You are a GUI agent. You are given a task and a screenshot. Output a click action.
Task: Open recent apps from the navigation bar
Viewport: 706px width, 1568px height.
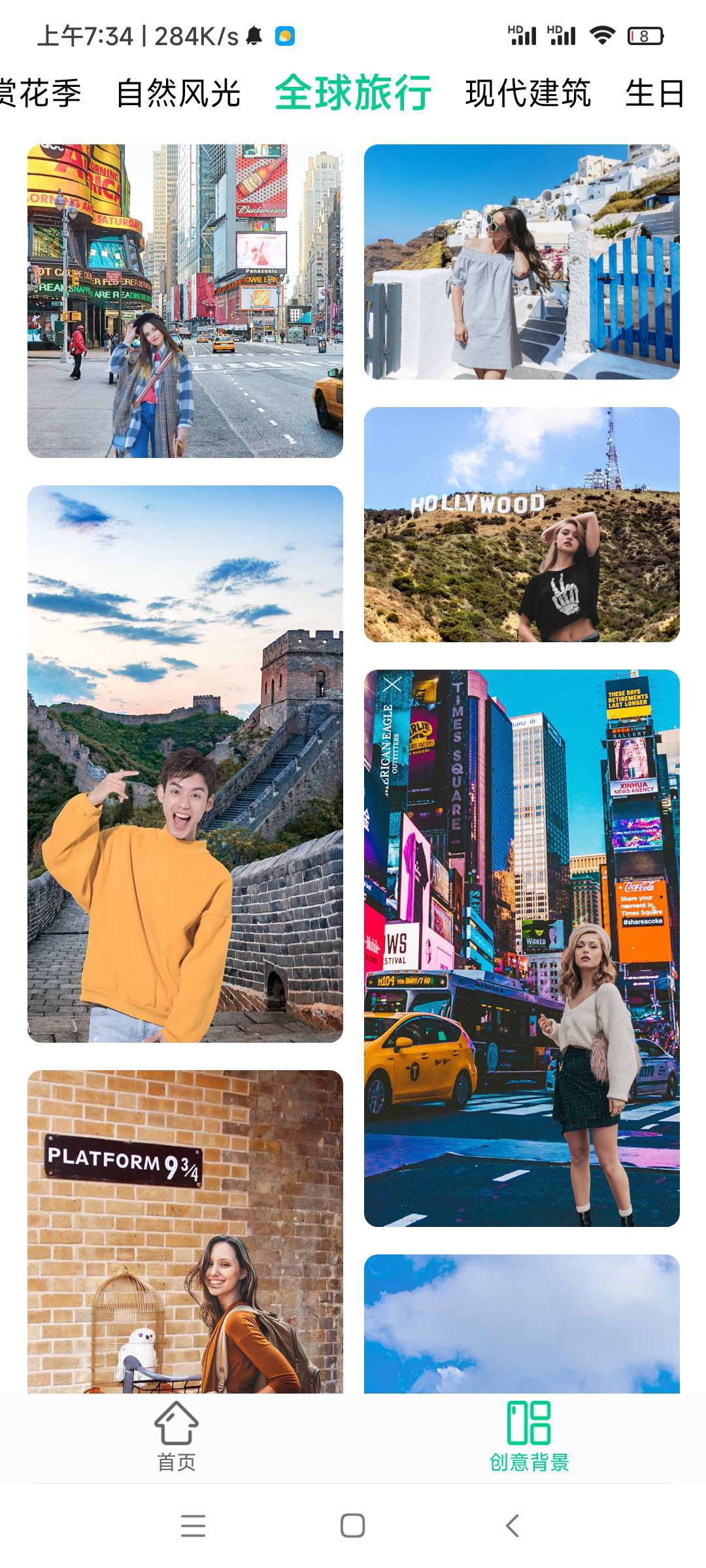(x=193, y=1526)
